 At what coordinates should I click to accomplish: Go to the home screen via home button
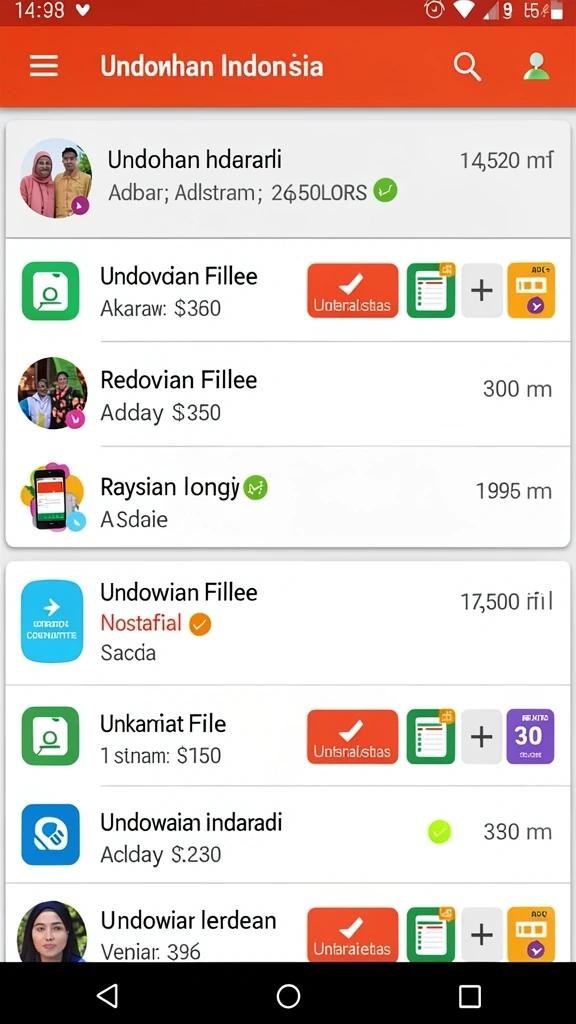[x=288, y=996]
